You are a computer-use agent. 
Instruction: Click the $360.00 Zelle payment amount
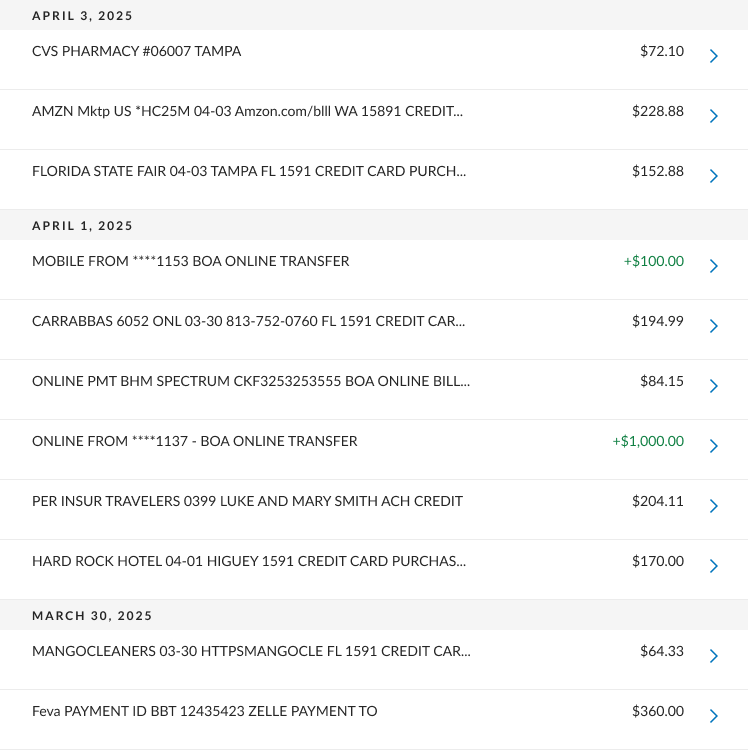point(657,711)
